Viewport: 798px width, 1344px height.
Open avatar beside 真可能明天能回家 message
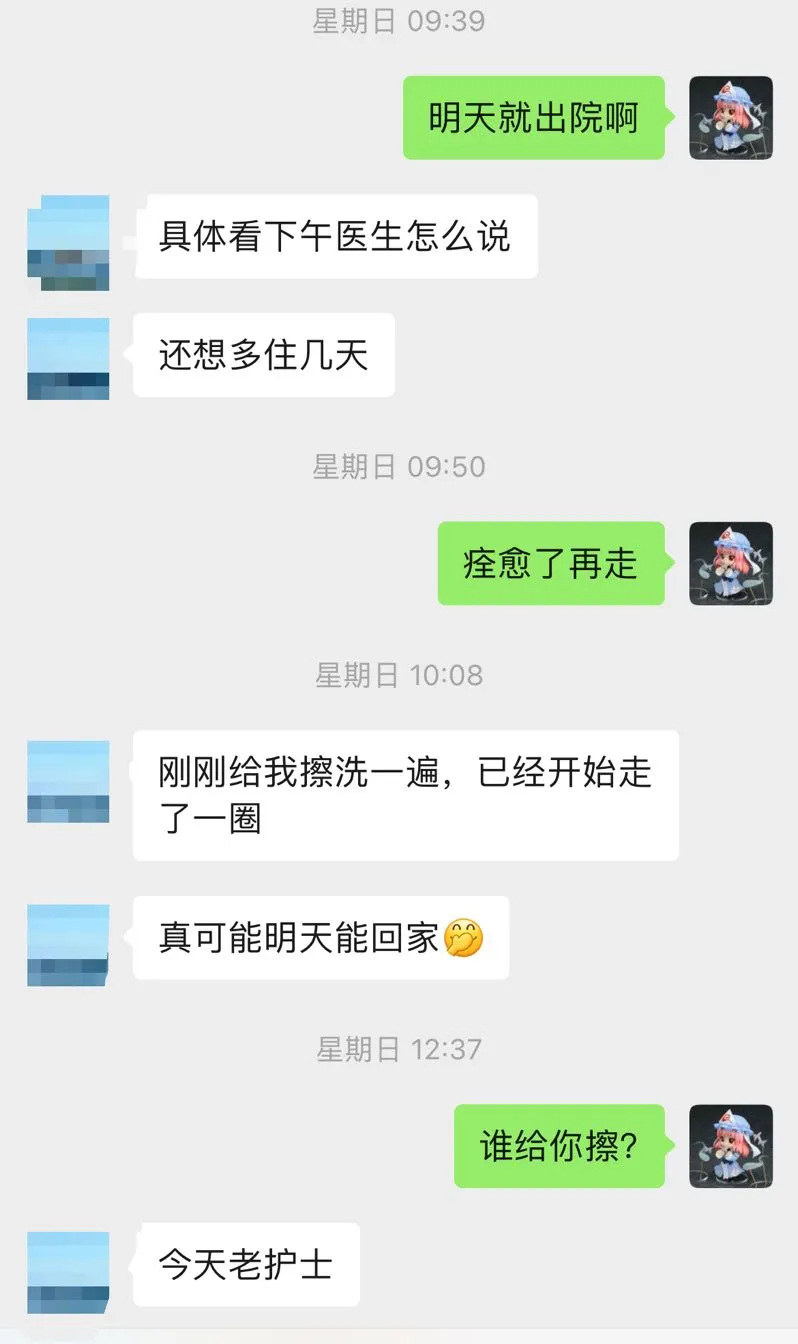click(68, 945)
